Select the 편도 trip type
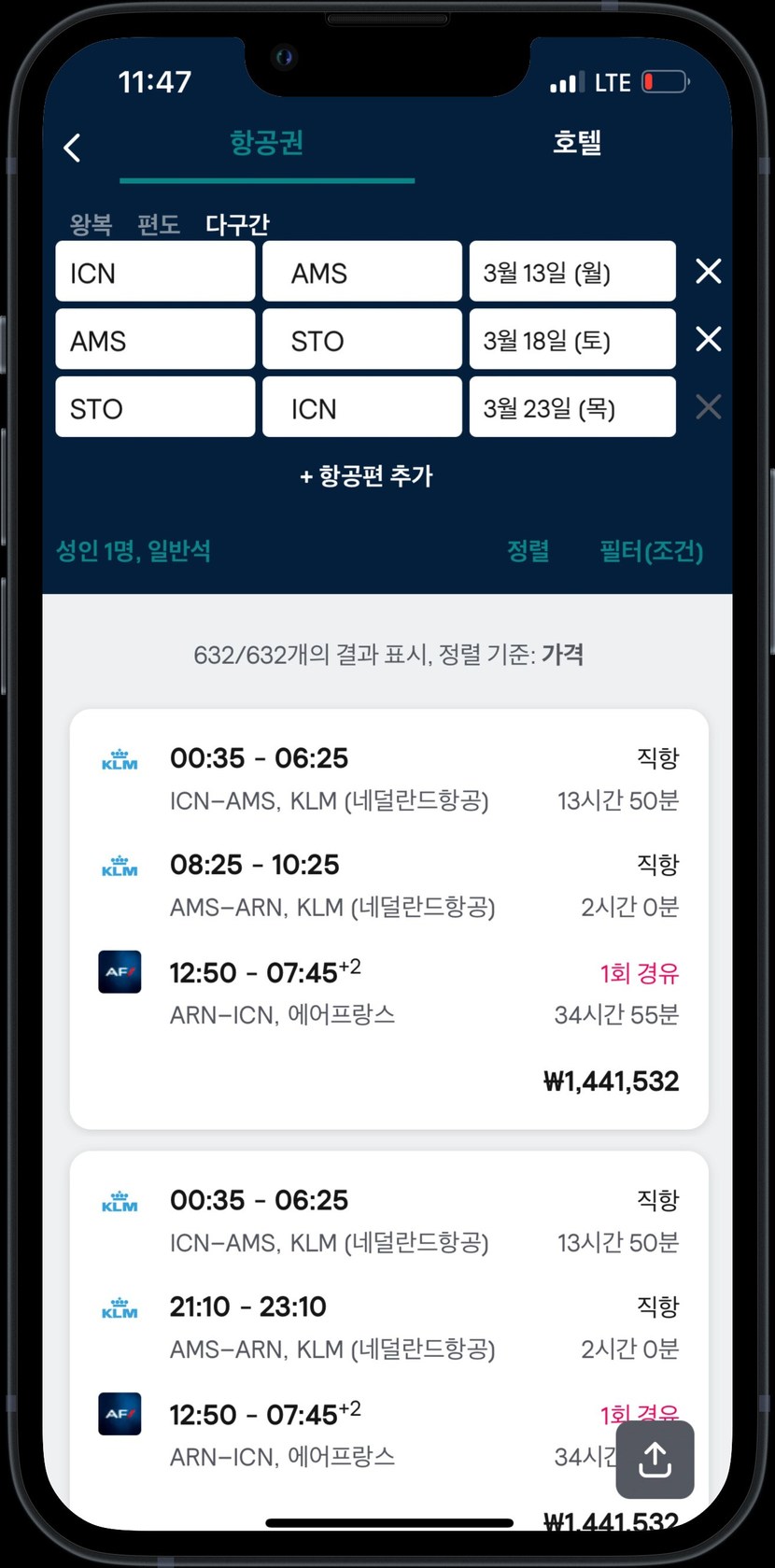 coord(158,224)
